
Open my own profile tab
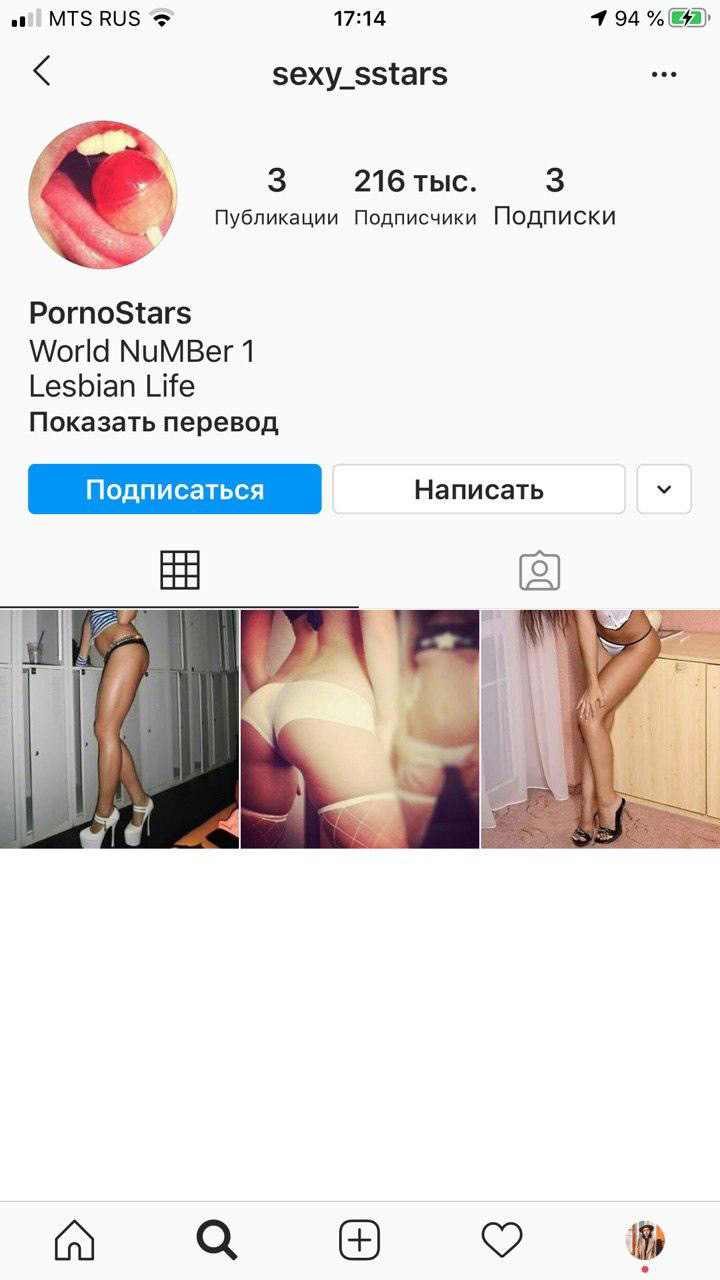click(645, 1241)
